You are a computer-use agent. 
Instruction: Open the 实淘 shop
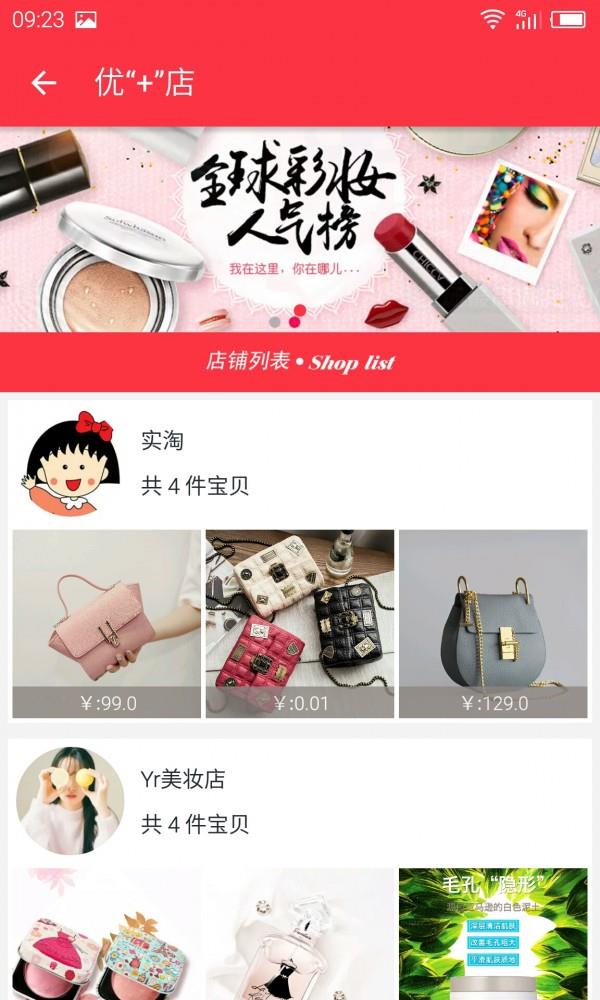(162, 441)
